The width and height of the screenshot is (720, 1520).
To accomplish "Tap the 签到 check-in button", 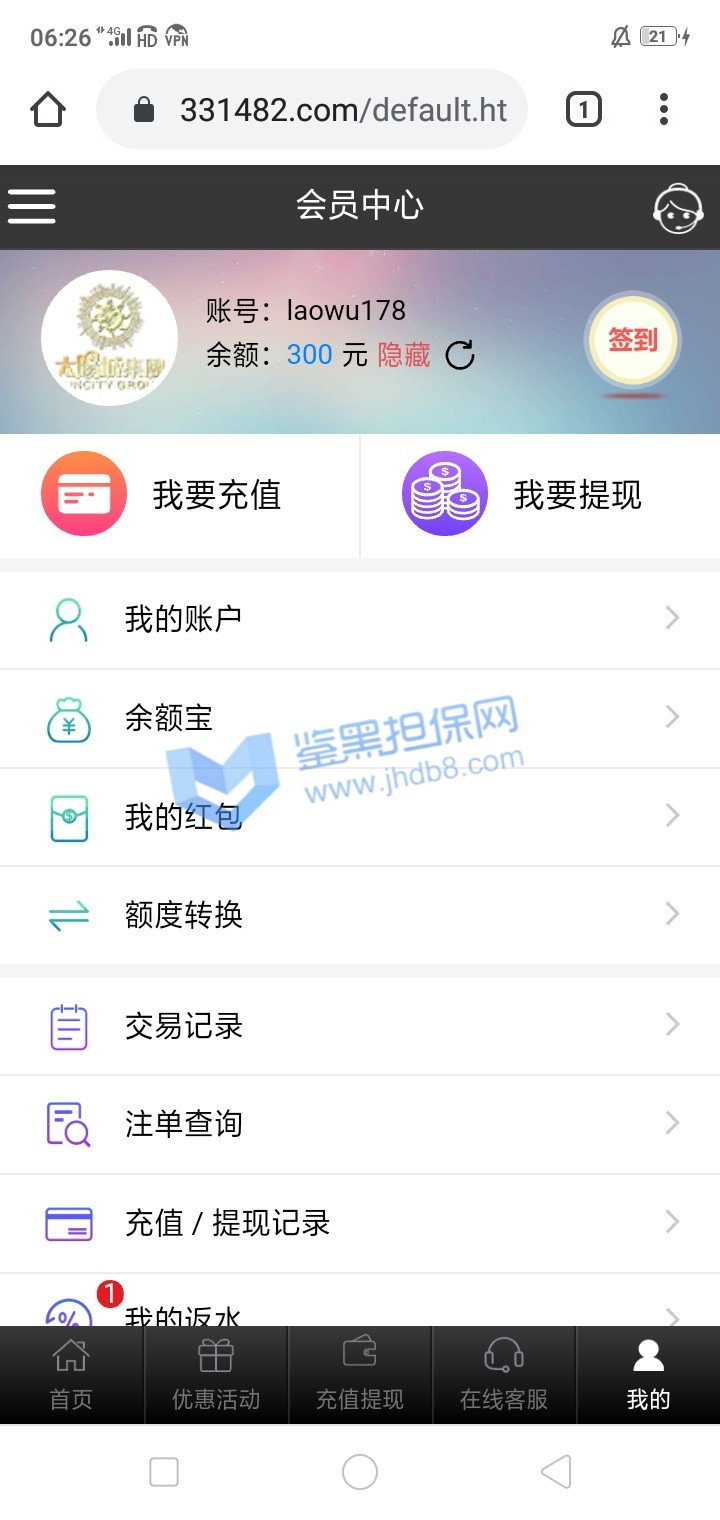I will coord(632,341).
